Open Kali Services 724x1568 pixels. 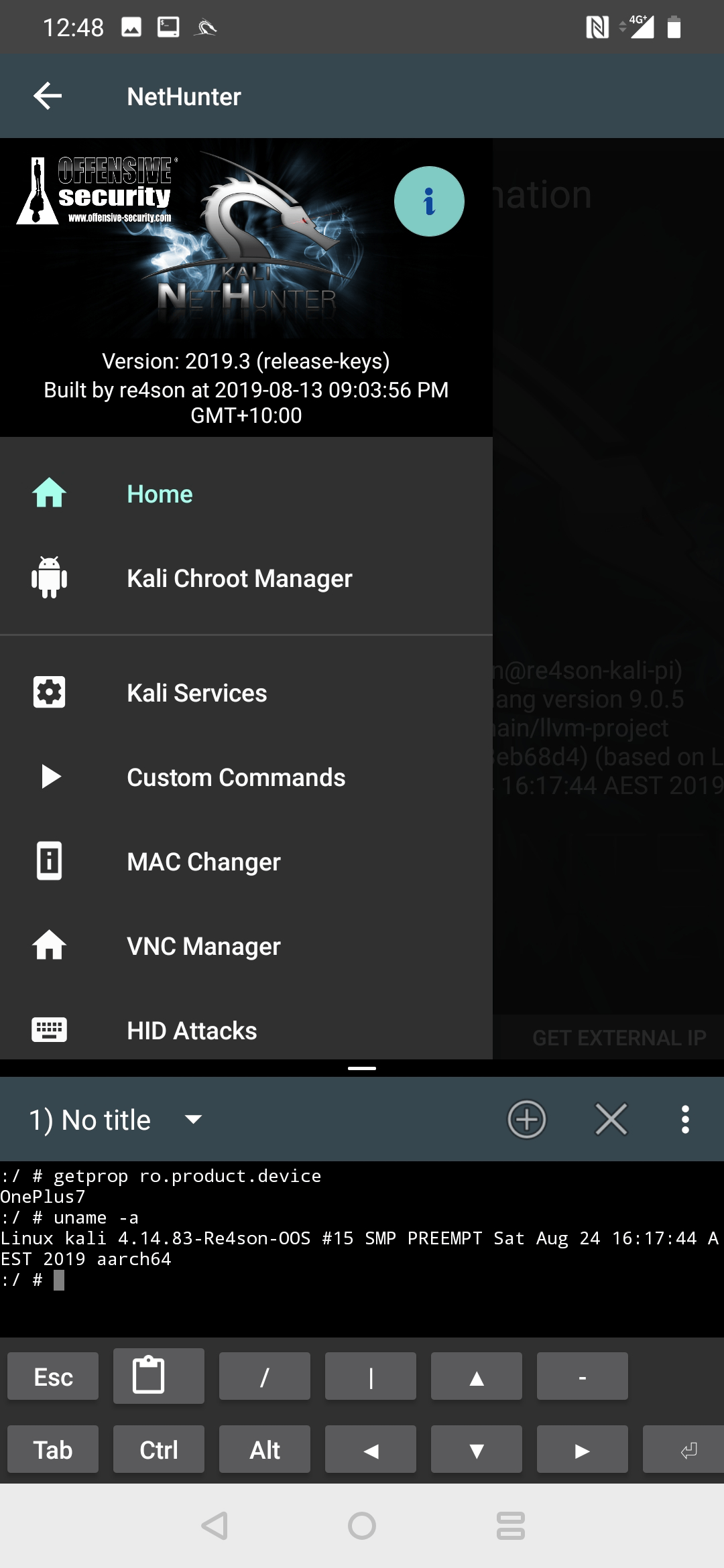(x=196, y=693)
